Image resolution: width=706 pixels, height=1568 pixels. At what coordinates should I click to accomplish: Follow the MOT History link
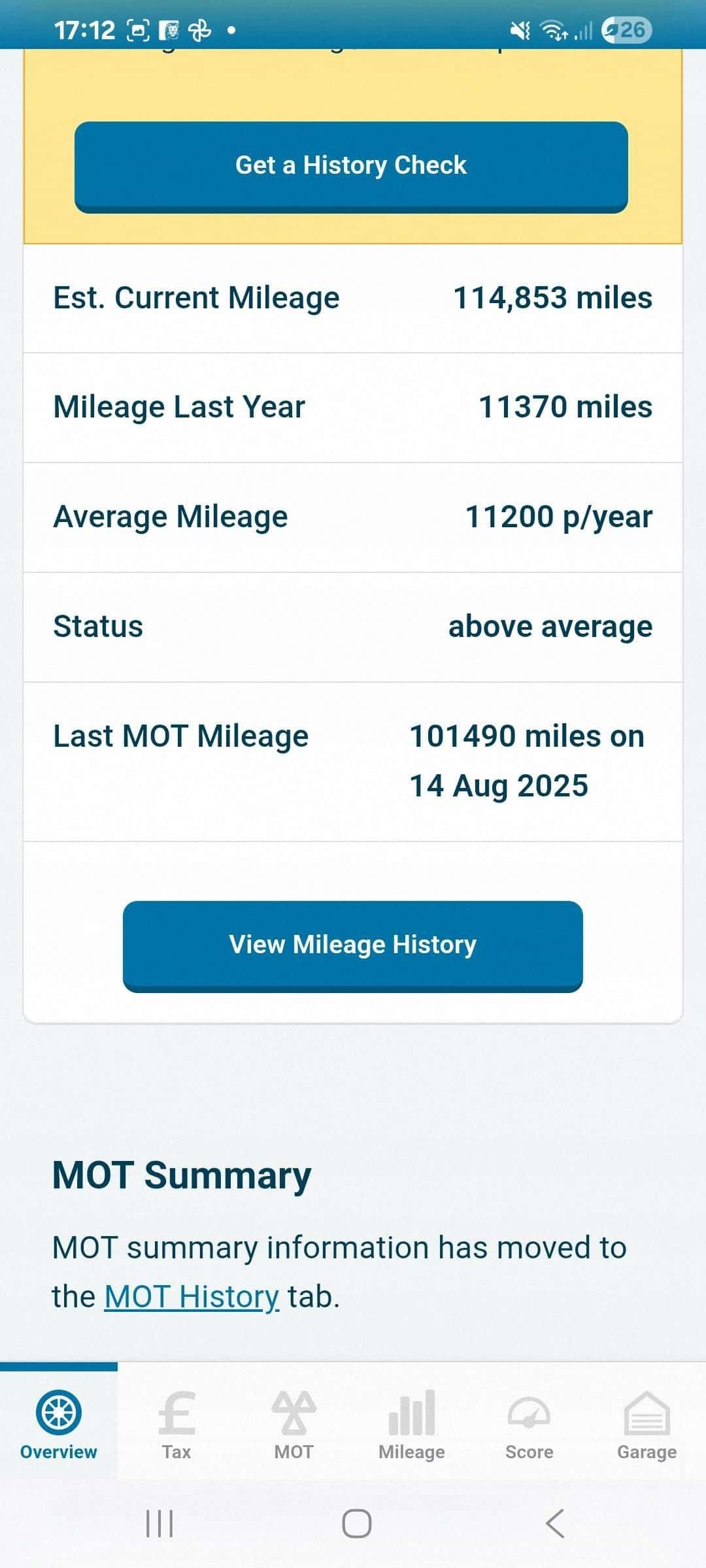pyautogui.click(x=192, y=1297)
